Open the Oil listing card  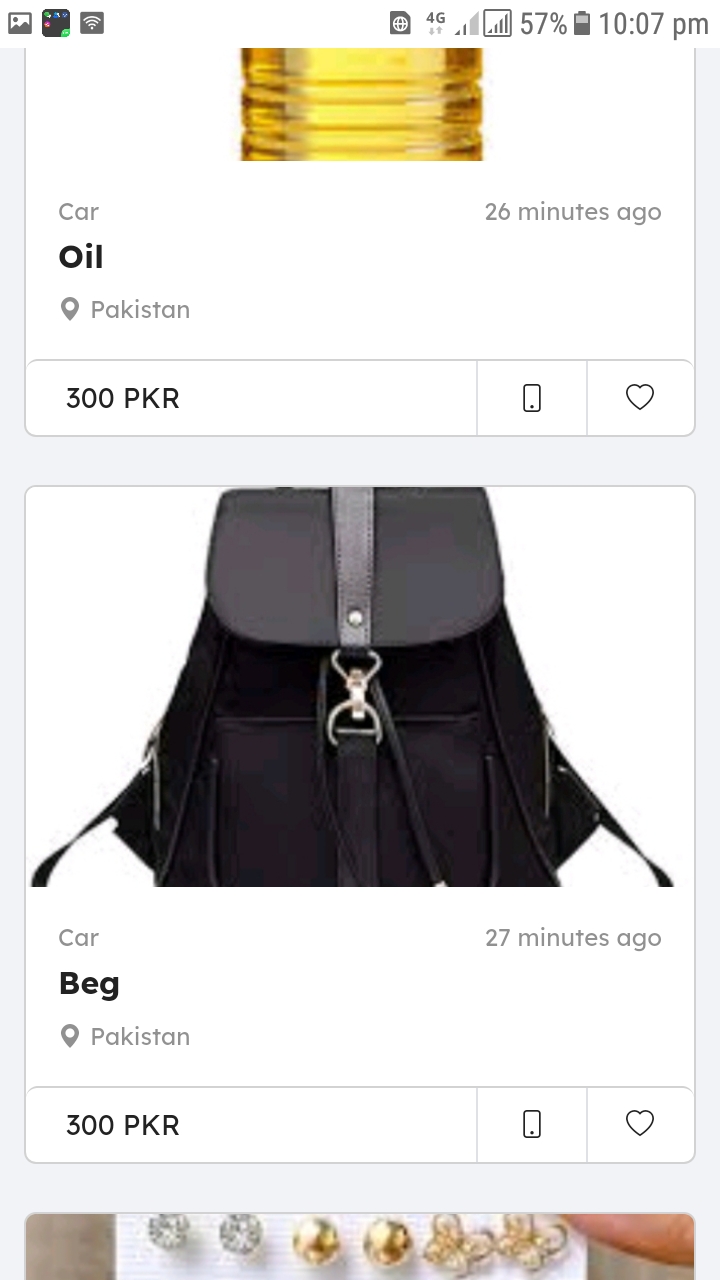pyautogui.click(x=360, y=257)
